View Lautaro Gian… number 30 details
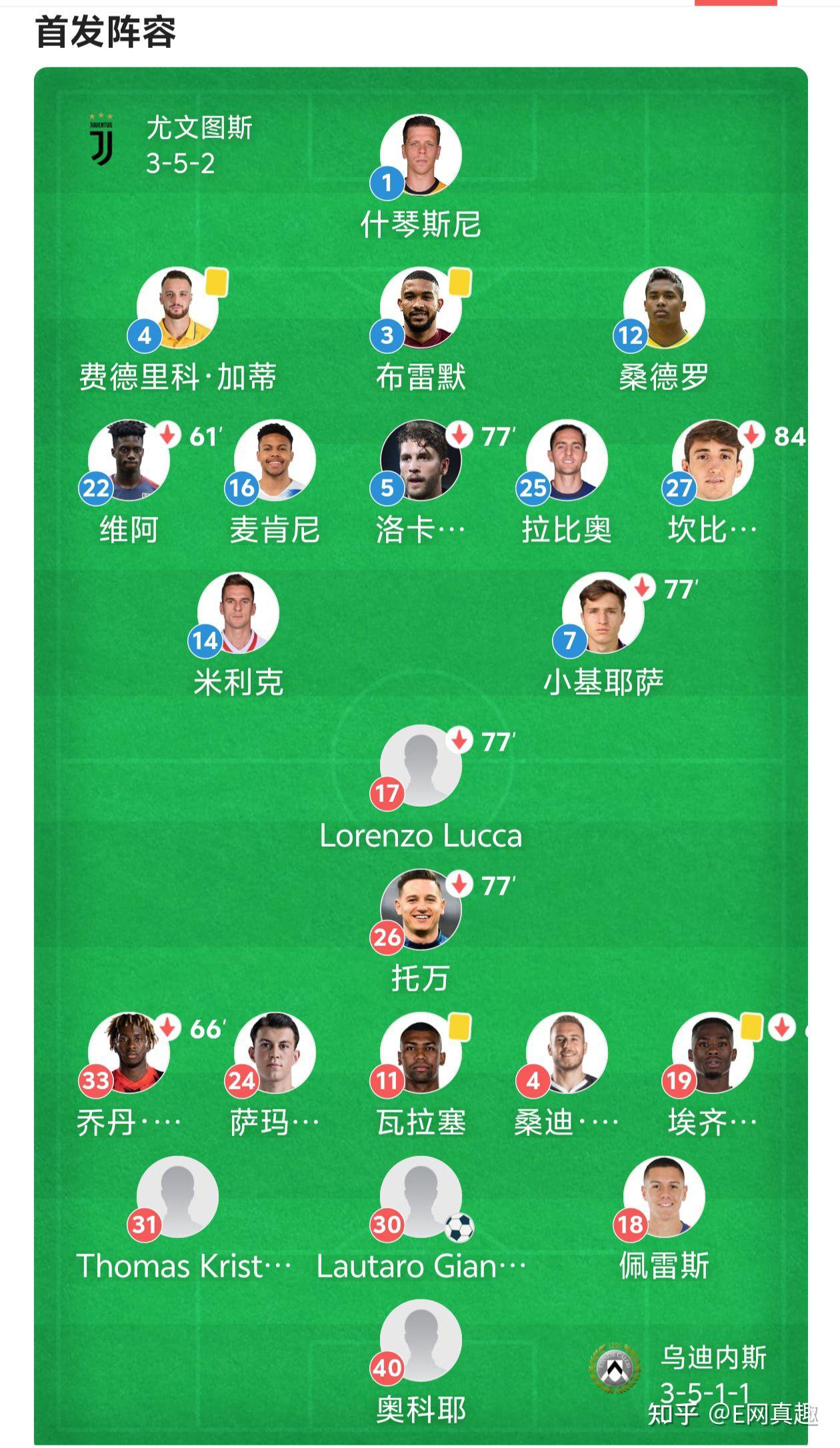 tap(421, 1197)
